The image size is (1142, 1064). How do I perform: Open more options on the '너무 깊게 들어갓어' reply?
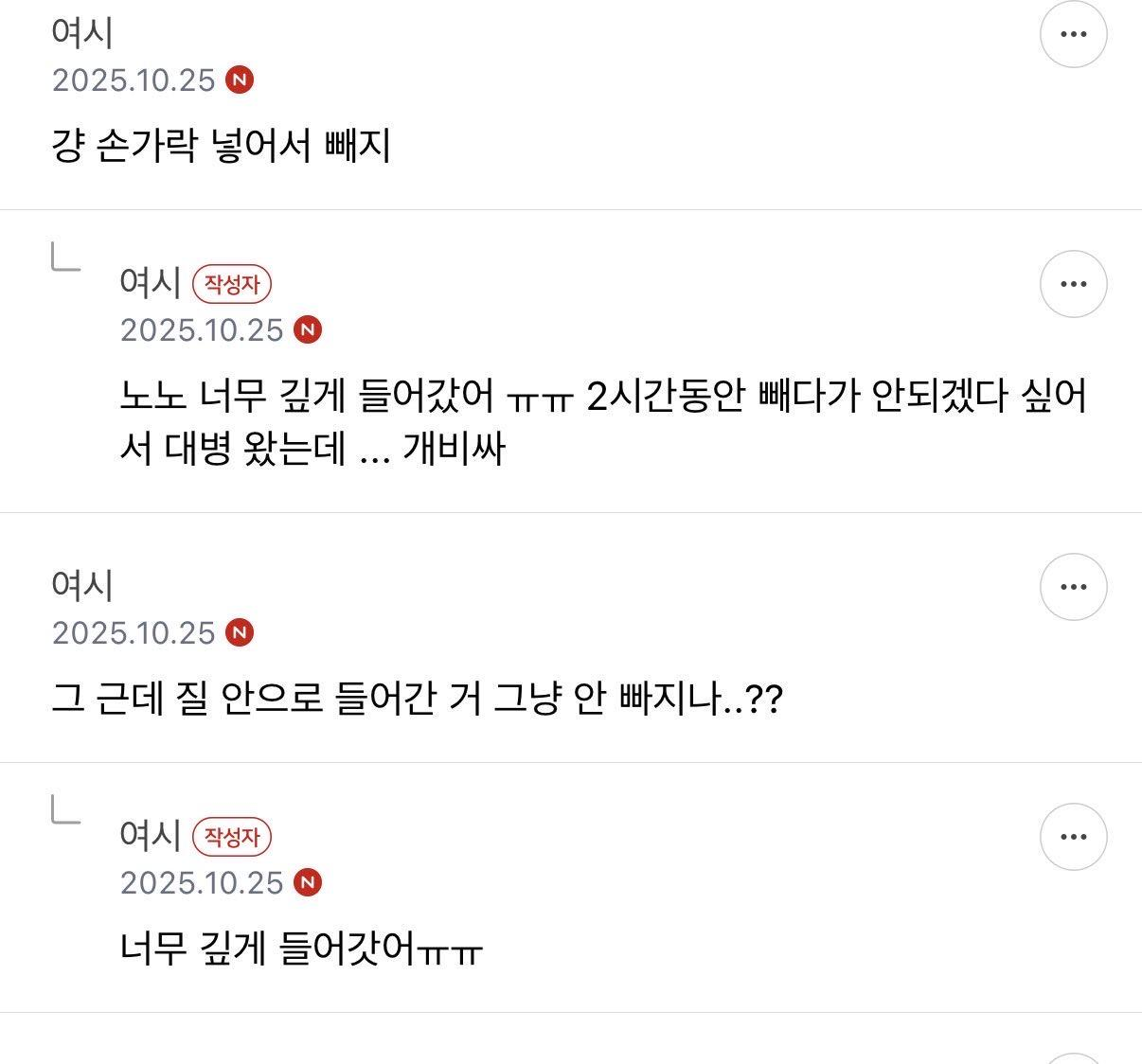coord(1073,837)
